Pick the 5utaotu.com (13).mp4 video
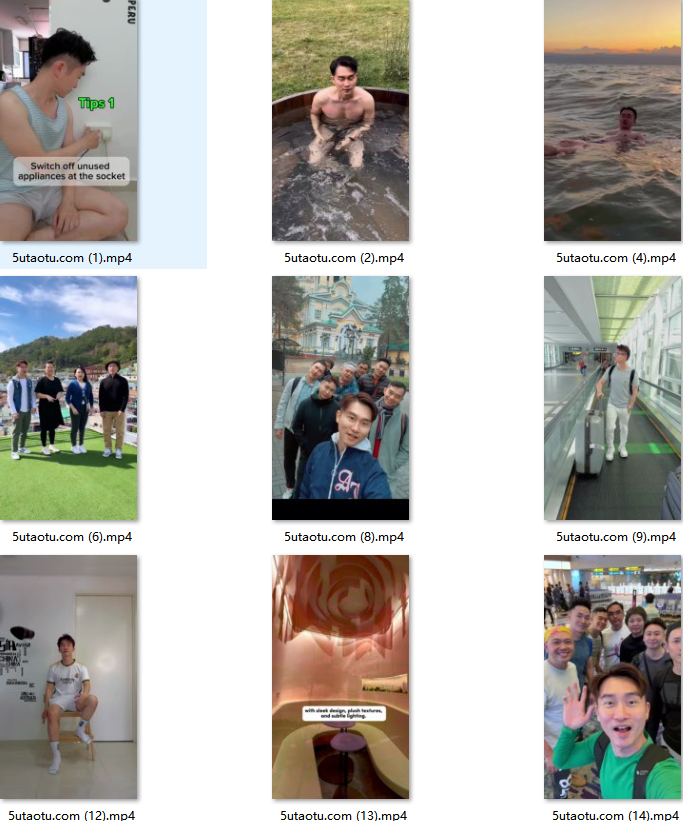Screen dimensions: 683x821 pyautogui.click(x=340, y=677)
